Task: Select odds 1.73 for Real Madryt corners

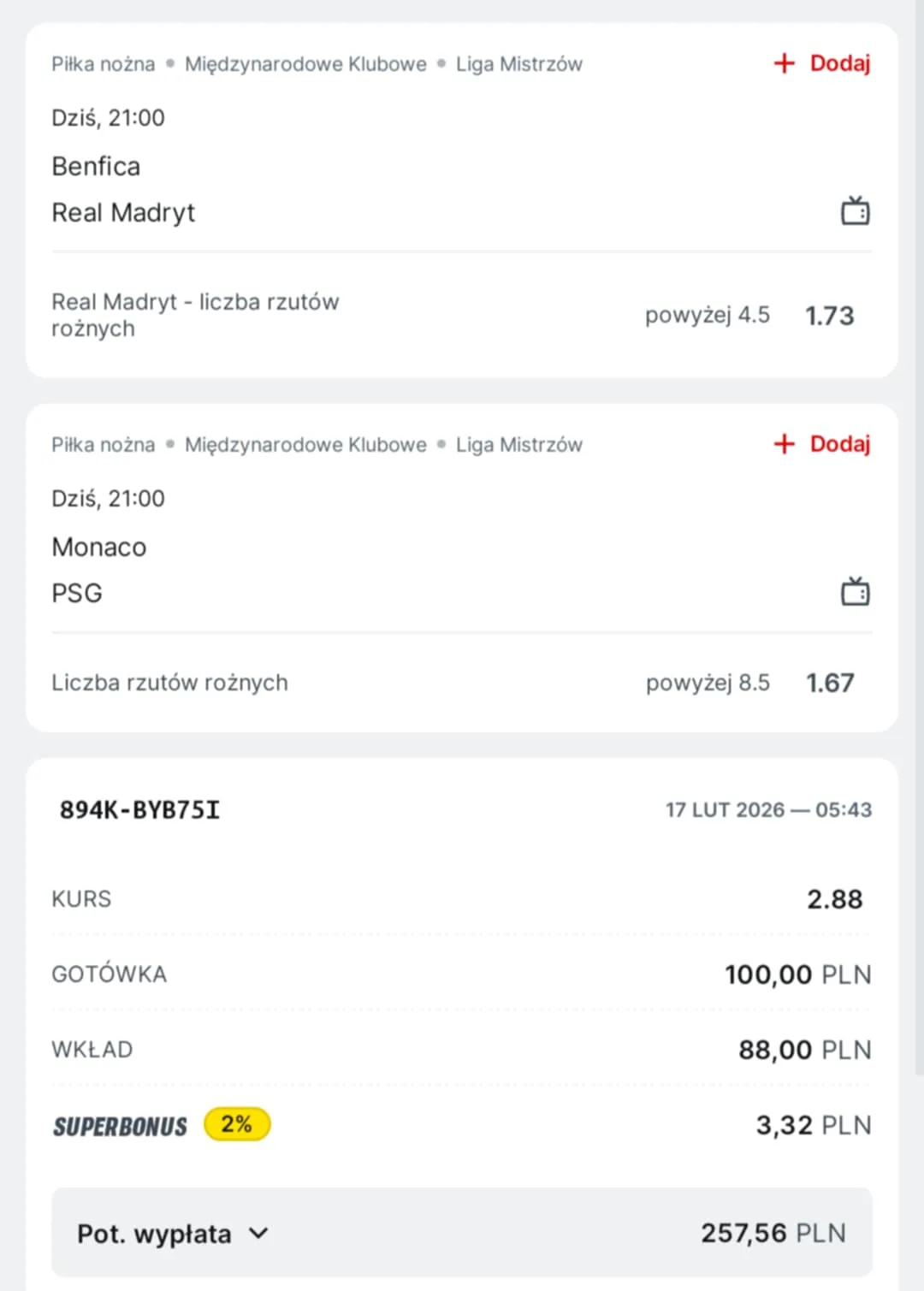Action: (829, 315)
